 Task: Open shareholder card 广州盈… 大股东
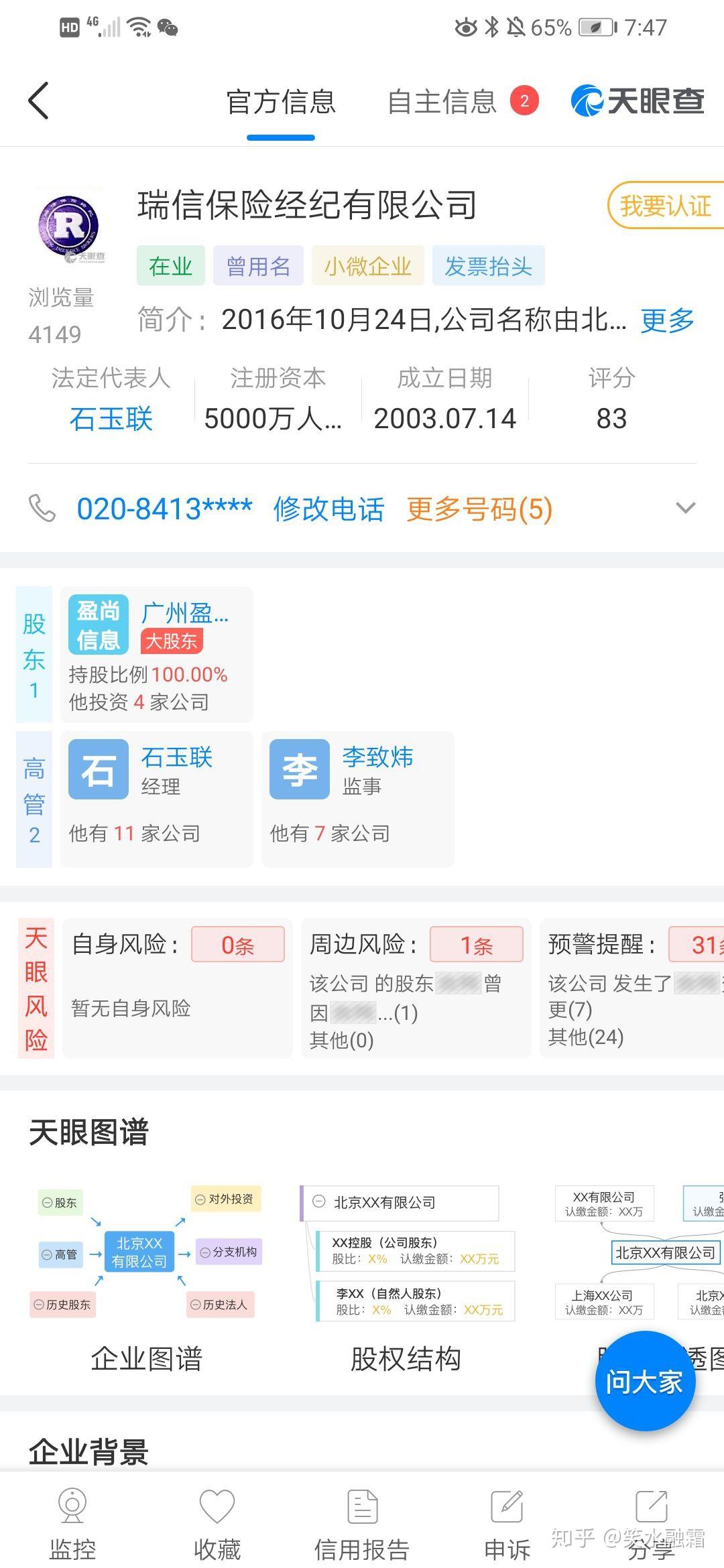(x=157, y=655)
